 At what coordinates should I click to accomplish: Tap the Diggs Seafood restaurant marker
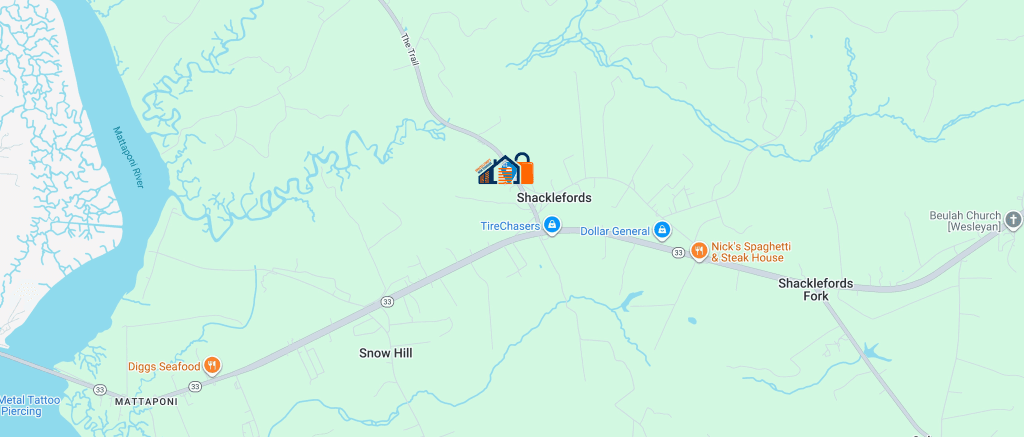[212, 366]
